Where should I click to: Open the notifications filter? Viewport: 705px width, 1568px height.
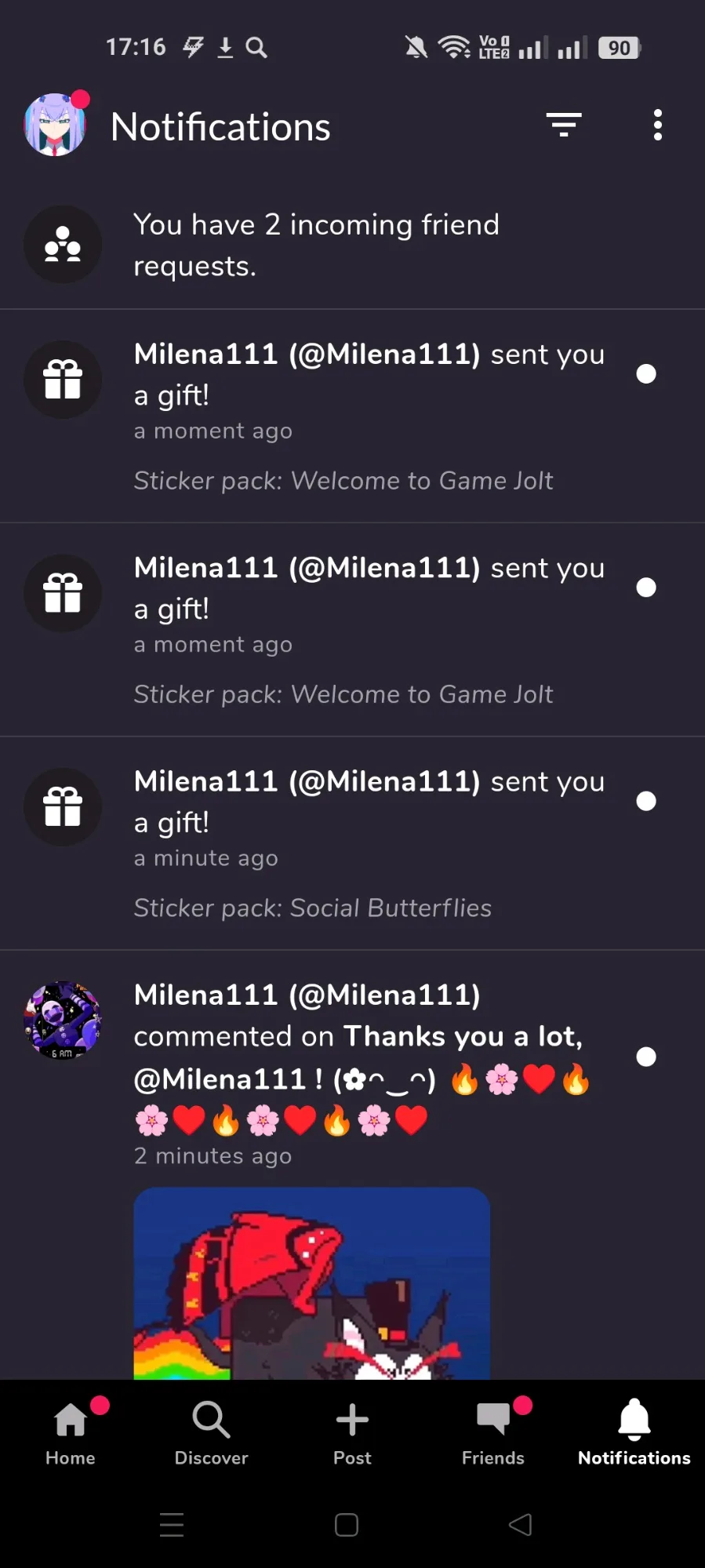[563, 125]
